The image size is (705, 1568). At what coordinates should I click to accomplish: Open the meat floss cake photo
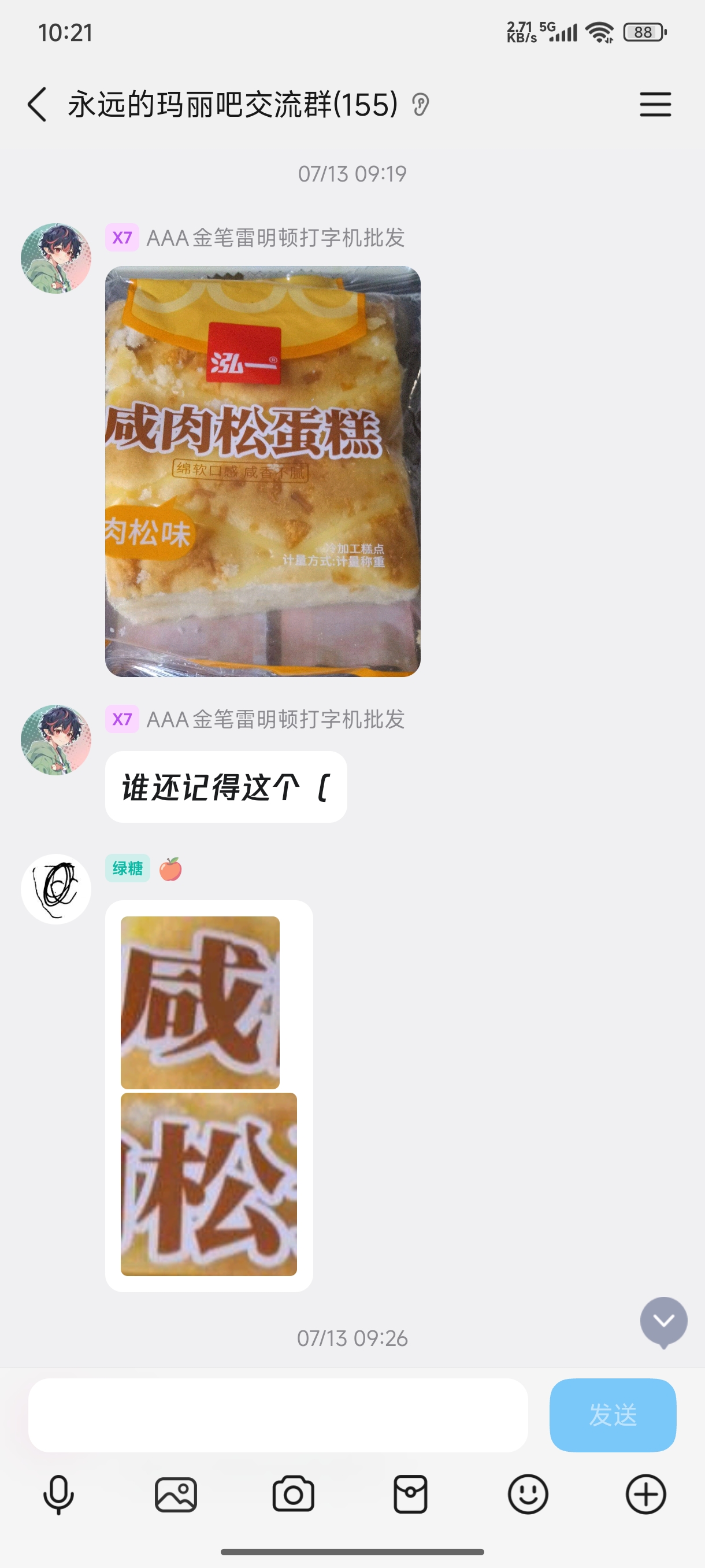[x=263, y=471]
